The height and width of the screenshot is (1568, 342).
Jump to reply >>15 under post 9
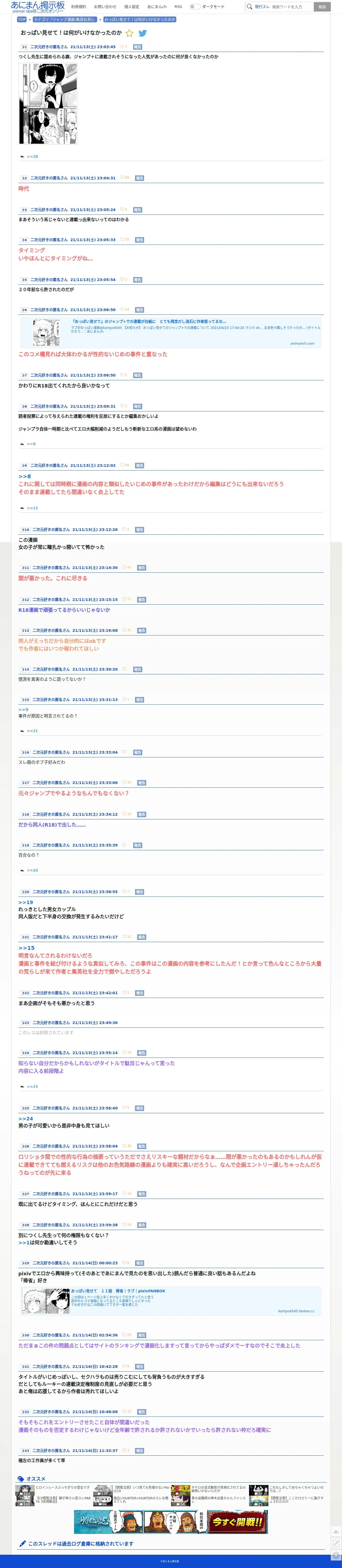click(x=32, y=508)
